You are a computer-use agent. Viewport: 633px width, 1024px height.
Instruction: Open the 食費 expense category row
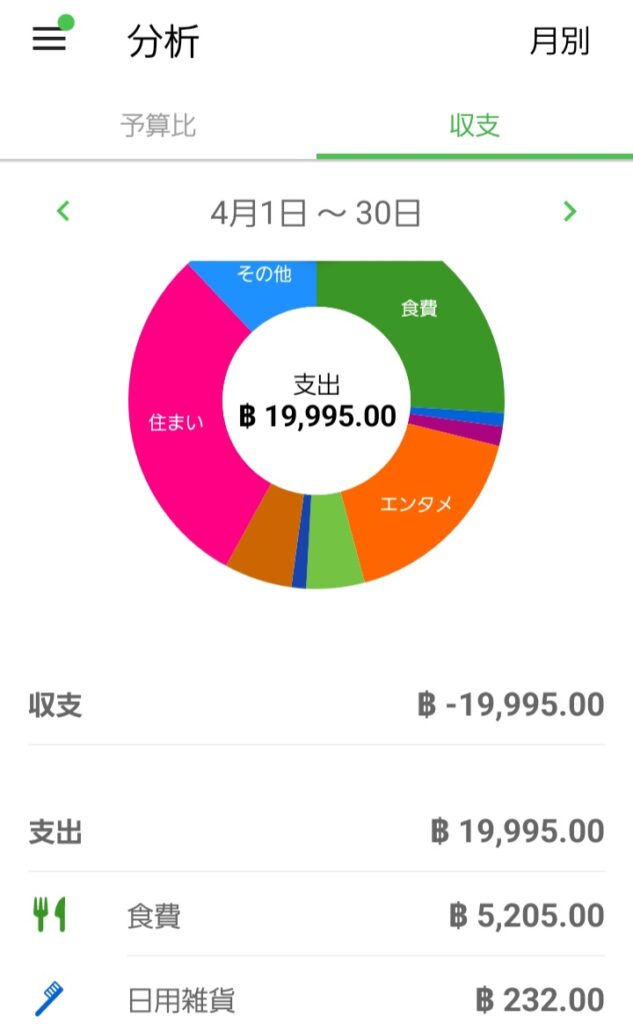click(316, 915)
